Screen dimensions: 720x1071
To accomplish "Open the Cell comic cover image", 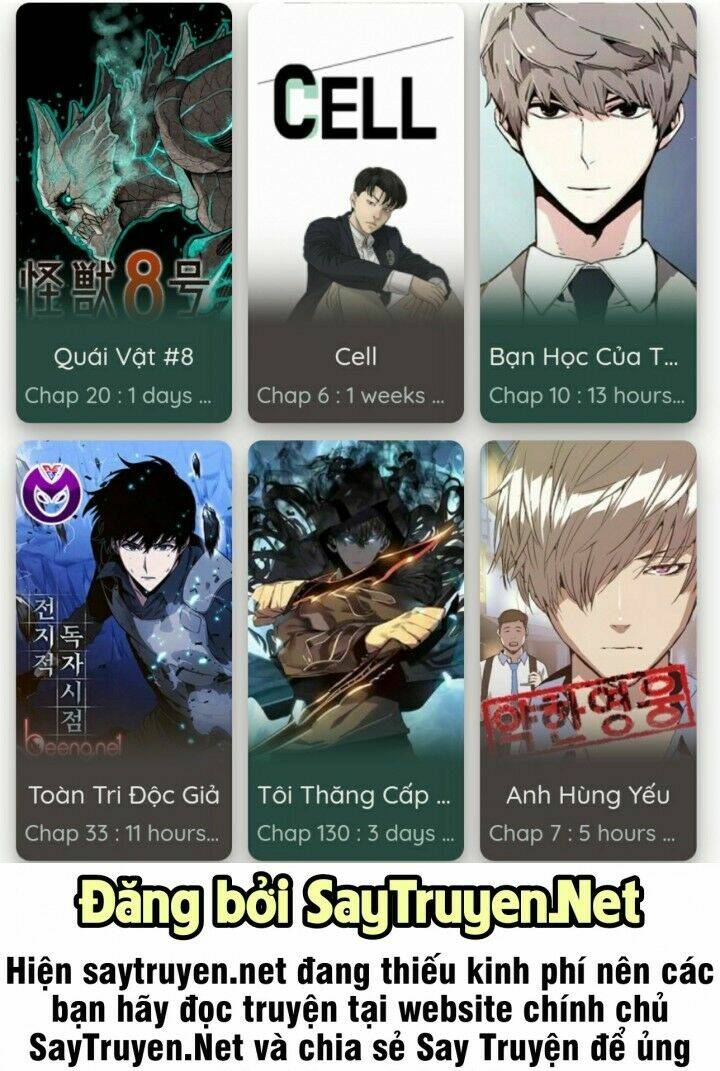I will (360, 170).
